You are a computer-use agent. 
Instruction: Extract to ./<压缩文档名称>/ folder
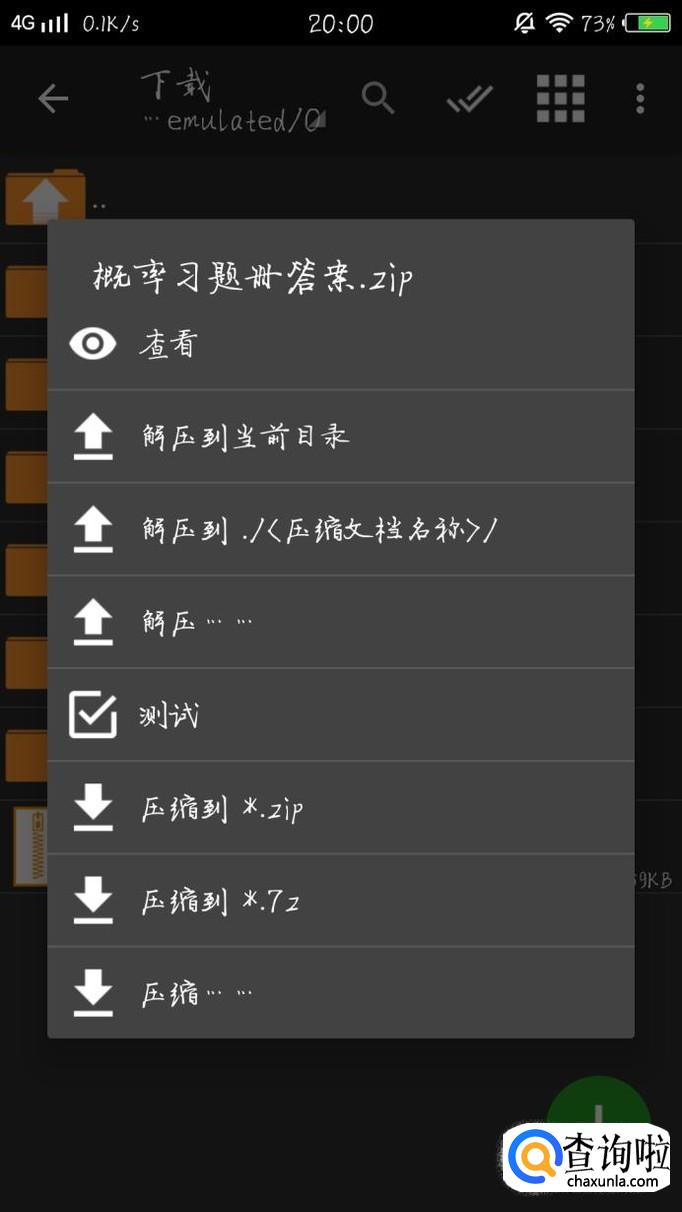(x=340, y=529)
